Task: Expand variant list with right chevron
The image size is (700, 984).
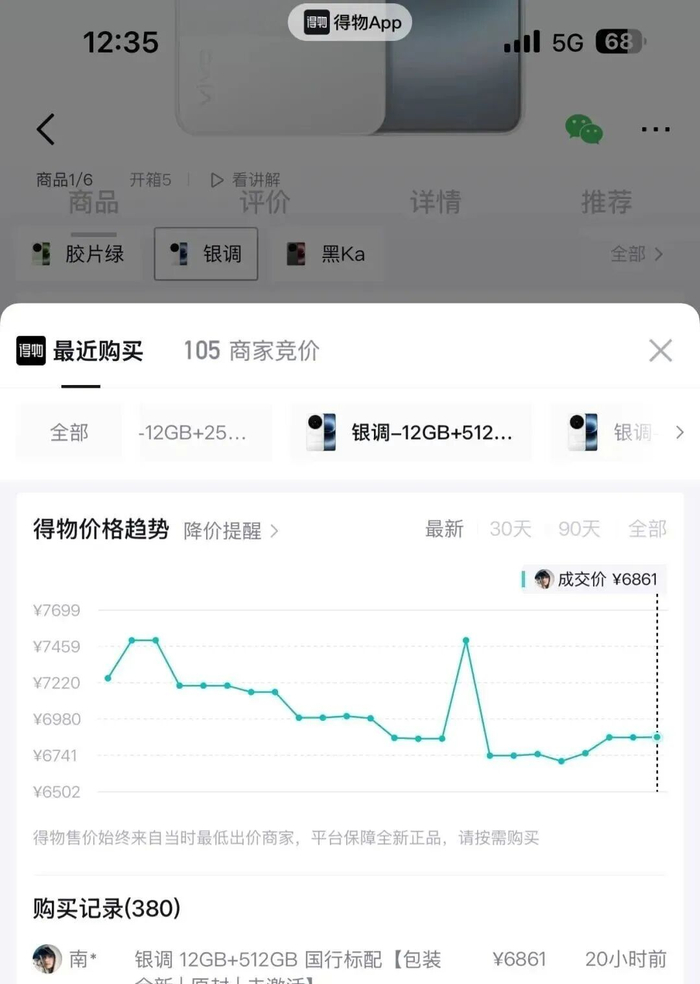Action: click(x=680, y=432)
